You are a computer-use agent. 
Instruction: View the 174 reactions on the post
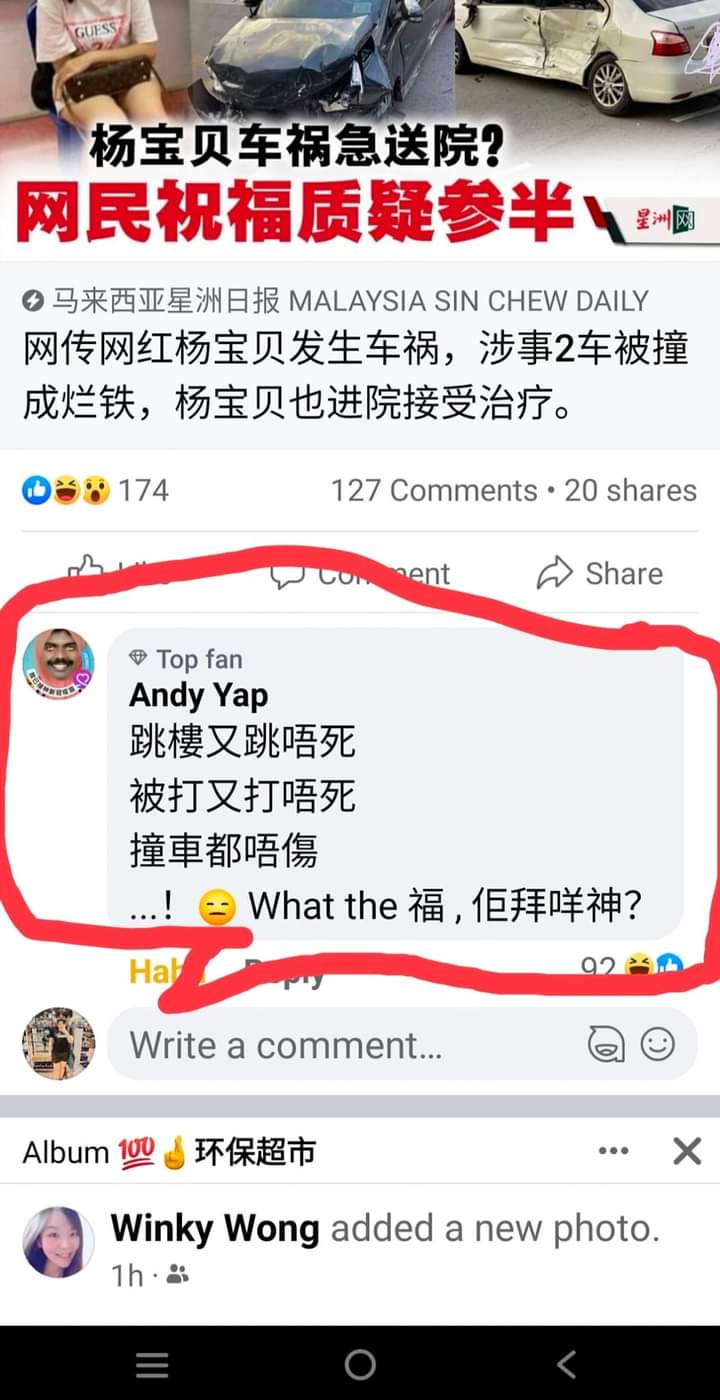tap(96, 490)
